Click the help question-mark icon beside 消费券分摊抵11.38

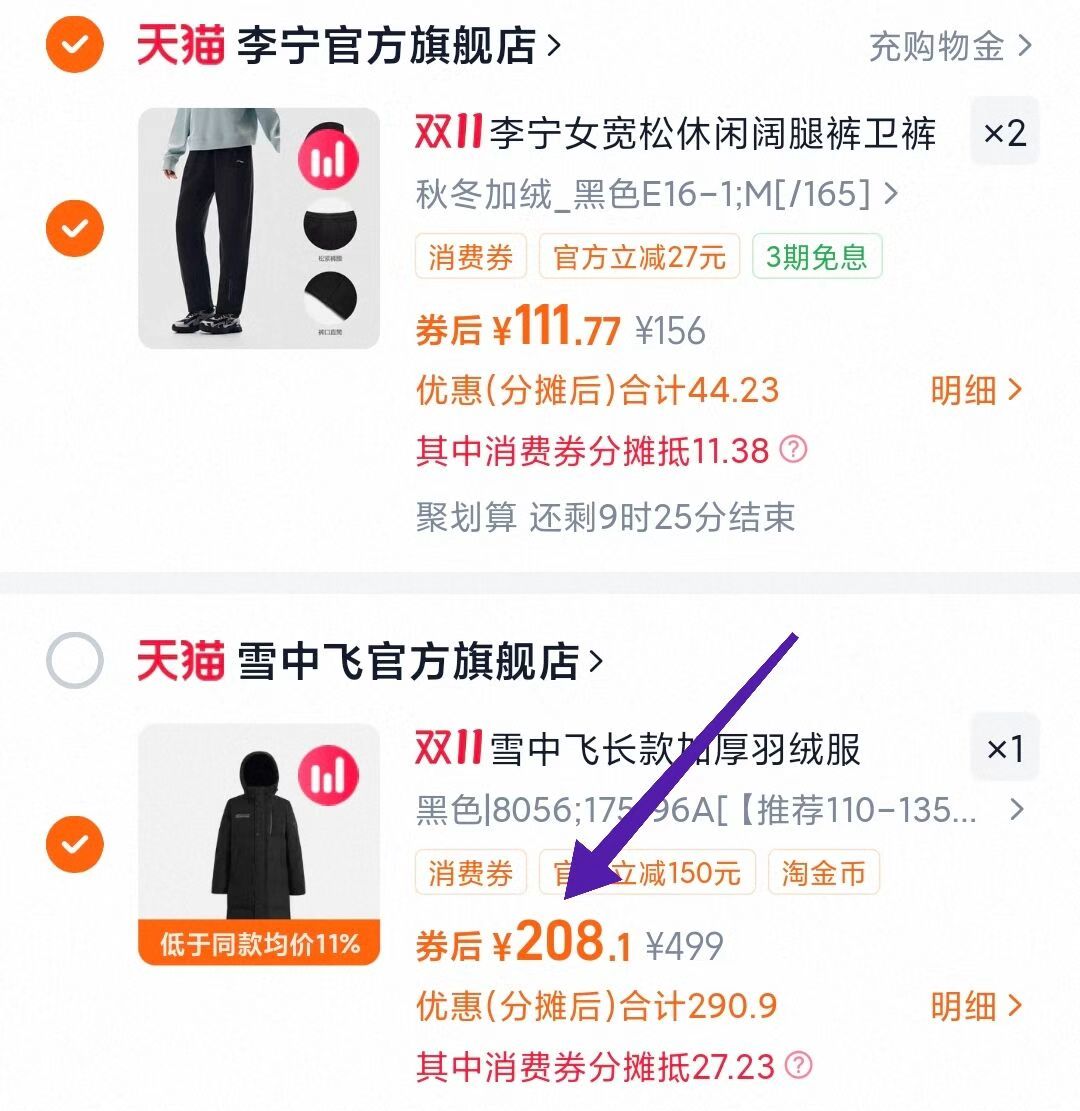click(x=791, y=452)
